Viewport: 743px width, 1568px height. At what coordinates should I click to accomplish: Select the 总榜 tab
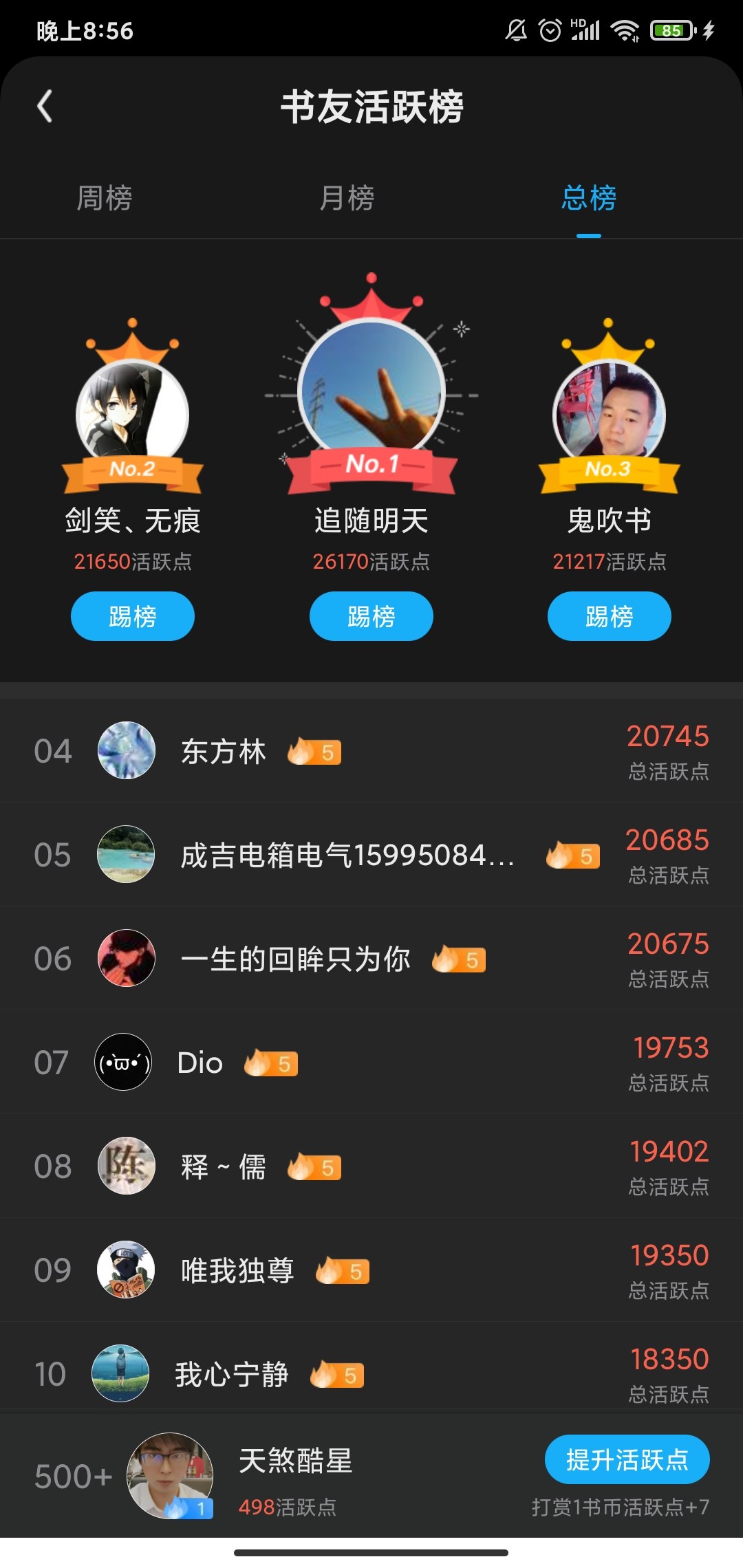tap(589, 198)
